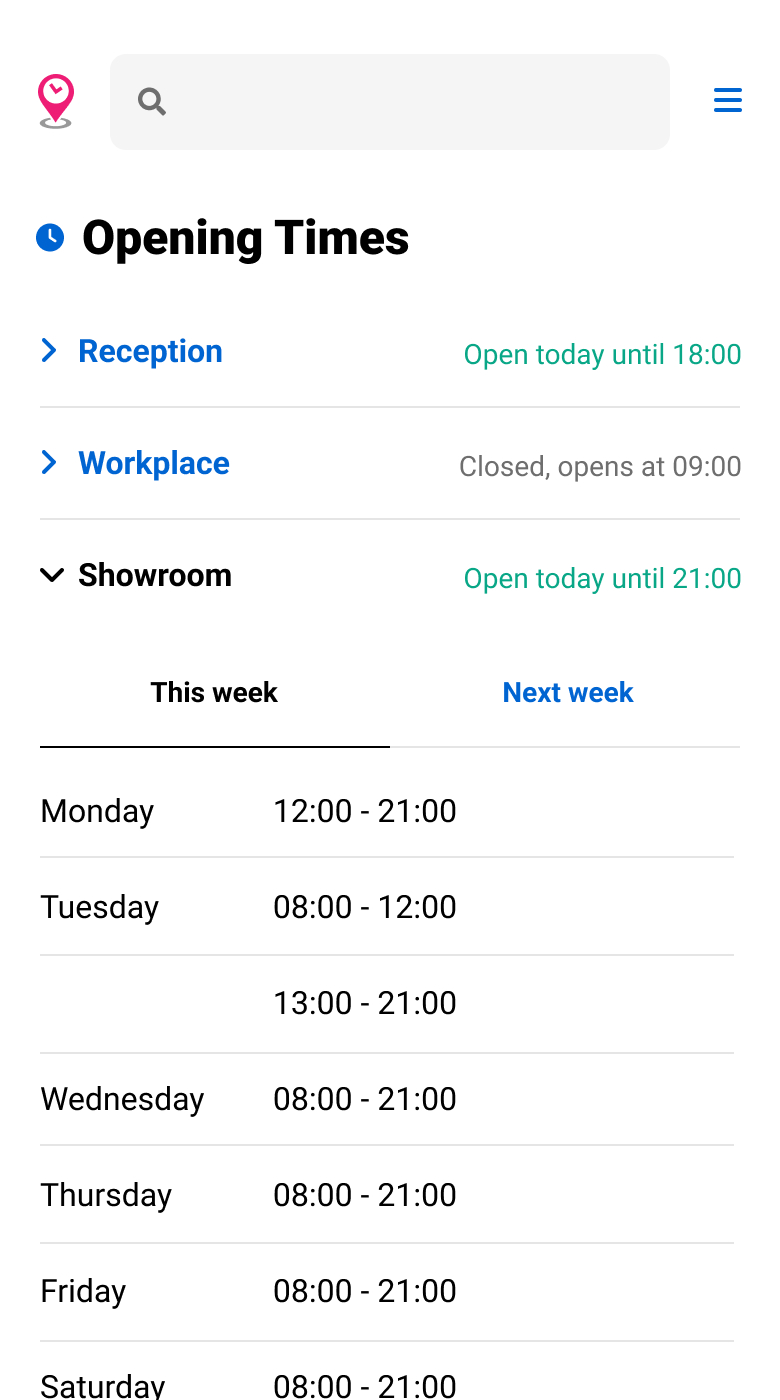Image resolution: width=780 pixels, height=1400 pixels.
Task: Expand the Reception opening times
Action: [x=150, y=351]
